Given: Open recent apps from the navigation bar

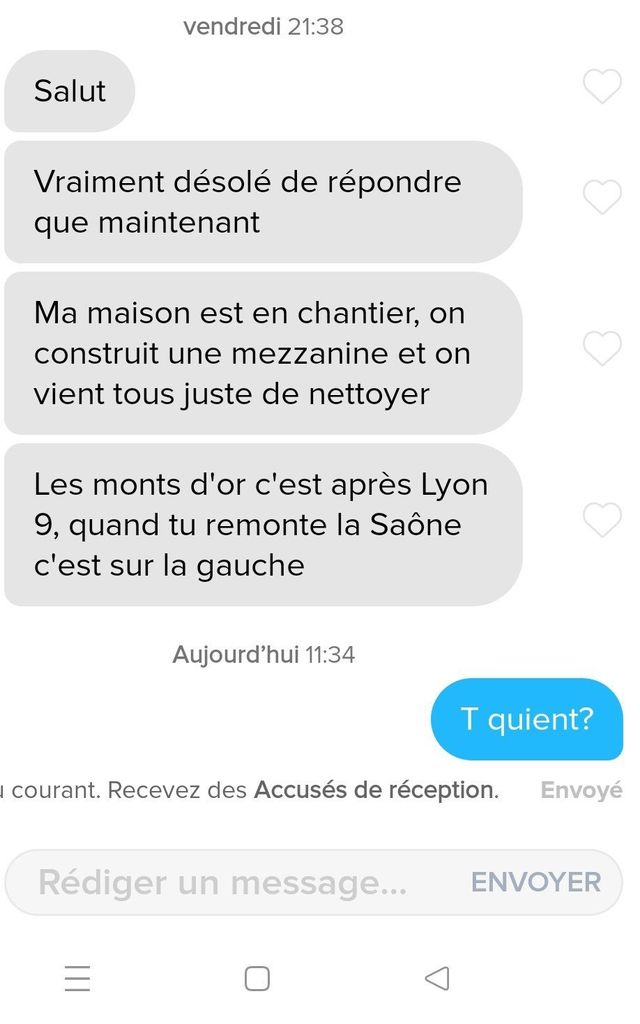Looking at the screenshot, I should coord(78,978).
